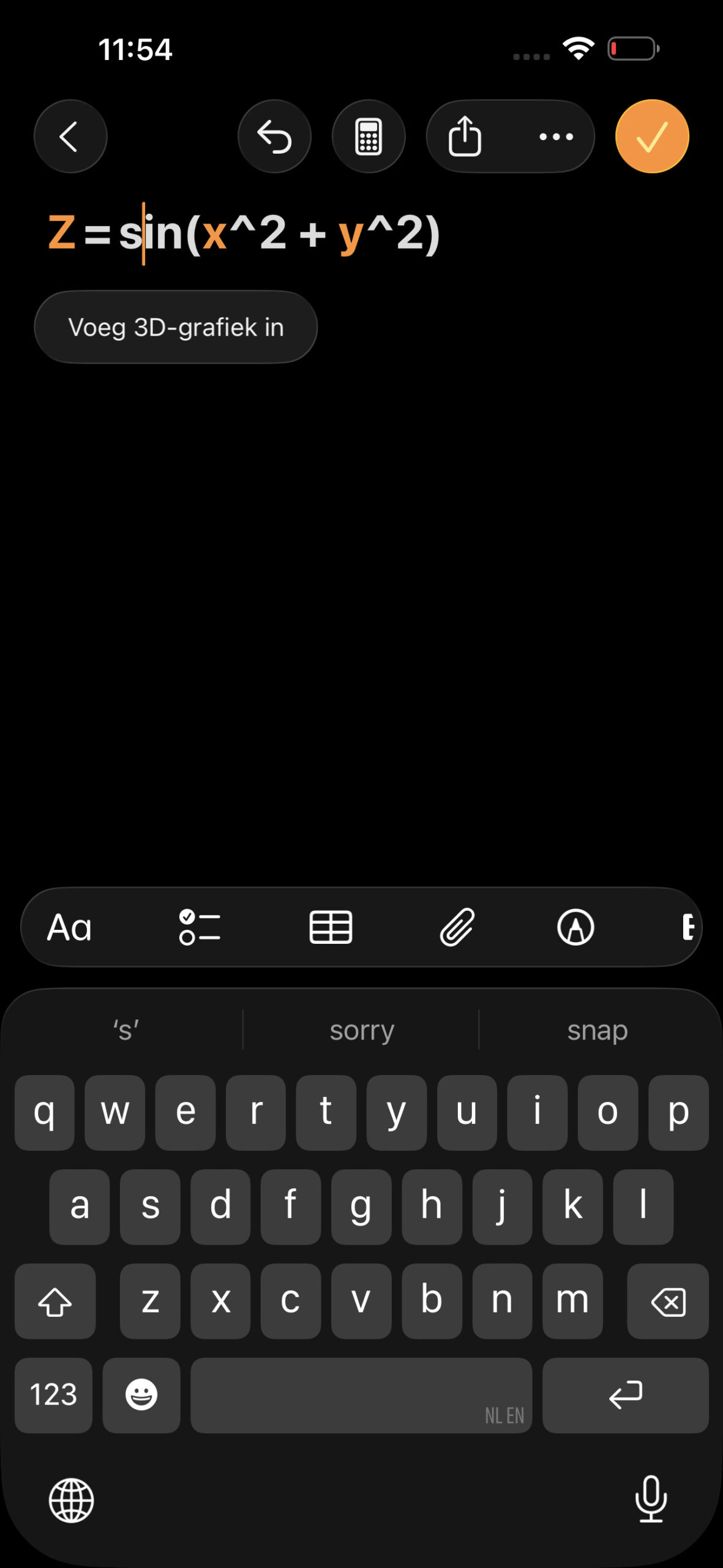This screenshot has width=723, height=1568.
Task: Open the three-dot more menu
Action: [x=556, y=136]
